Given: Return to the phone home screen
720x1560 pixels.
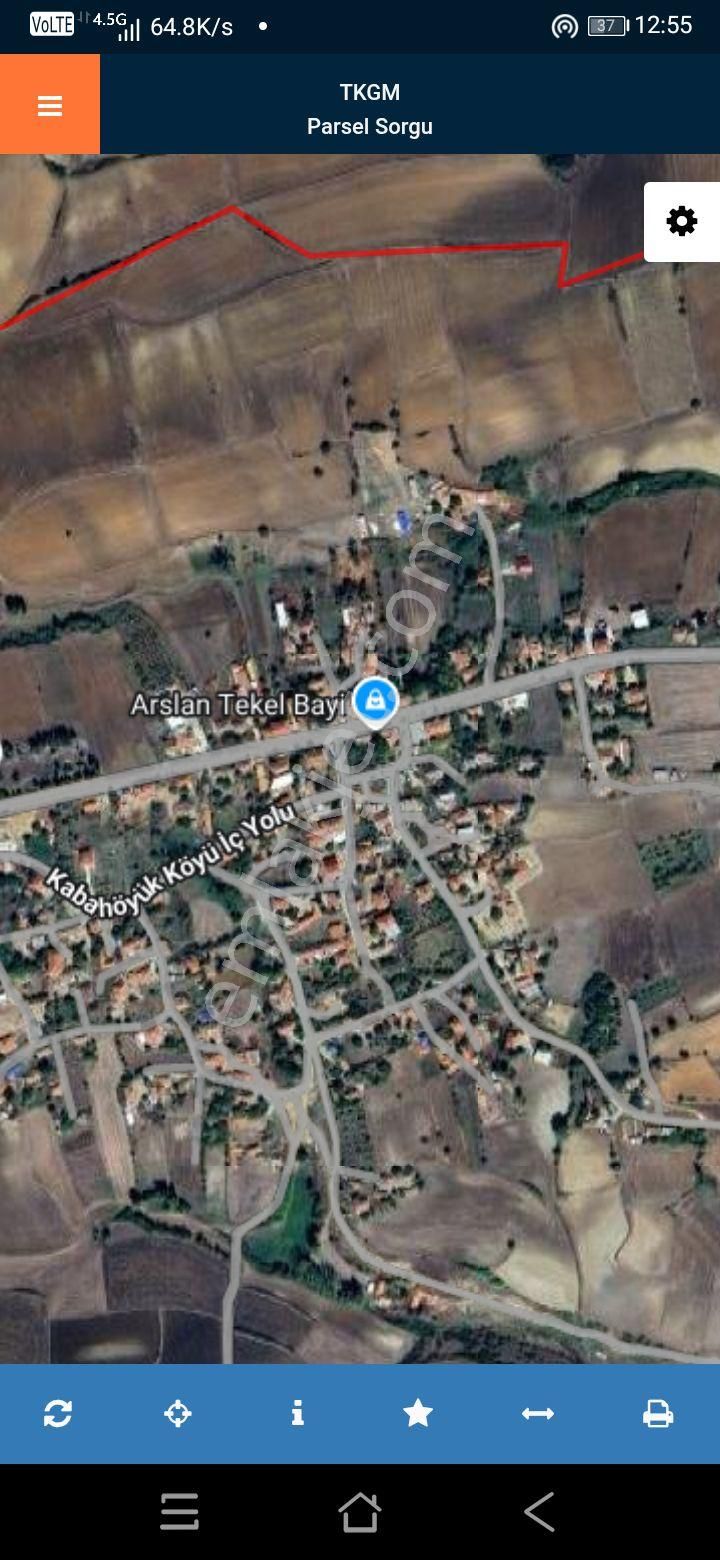Looking at the screenshot, I should (360, 1512).
